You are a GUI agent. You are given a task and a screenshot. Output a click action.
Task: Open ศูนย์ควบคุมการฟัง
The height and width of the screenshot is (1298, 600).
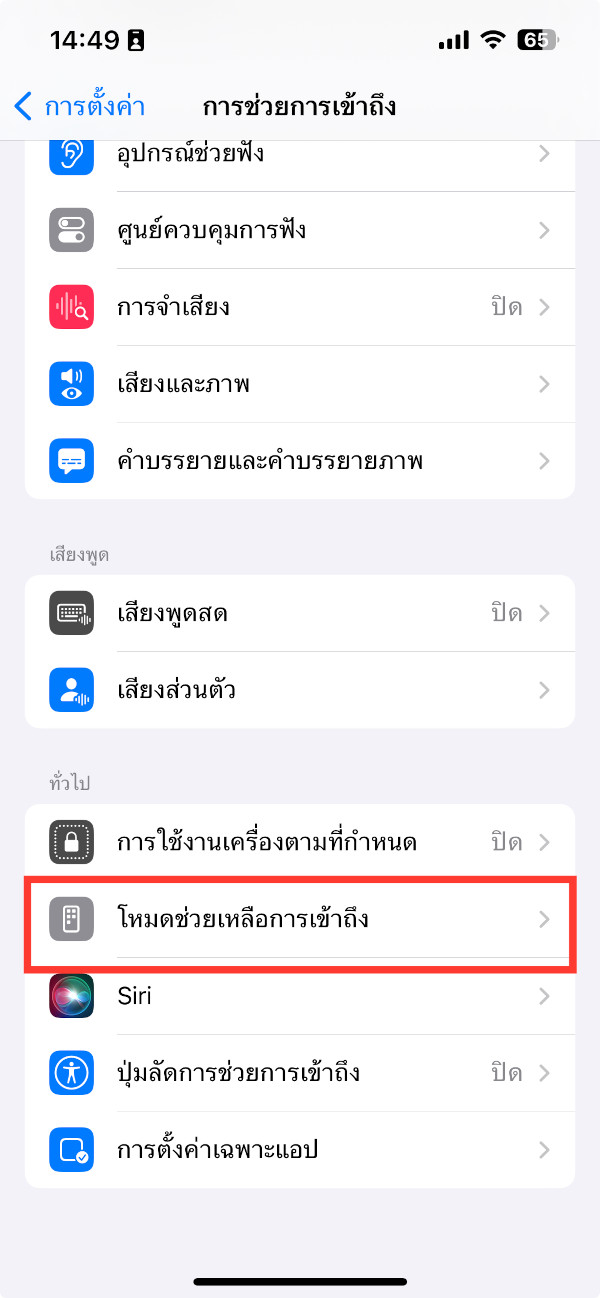(x=300, y=230)
